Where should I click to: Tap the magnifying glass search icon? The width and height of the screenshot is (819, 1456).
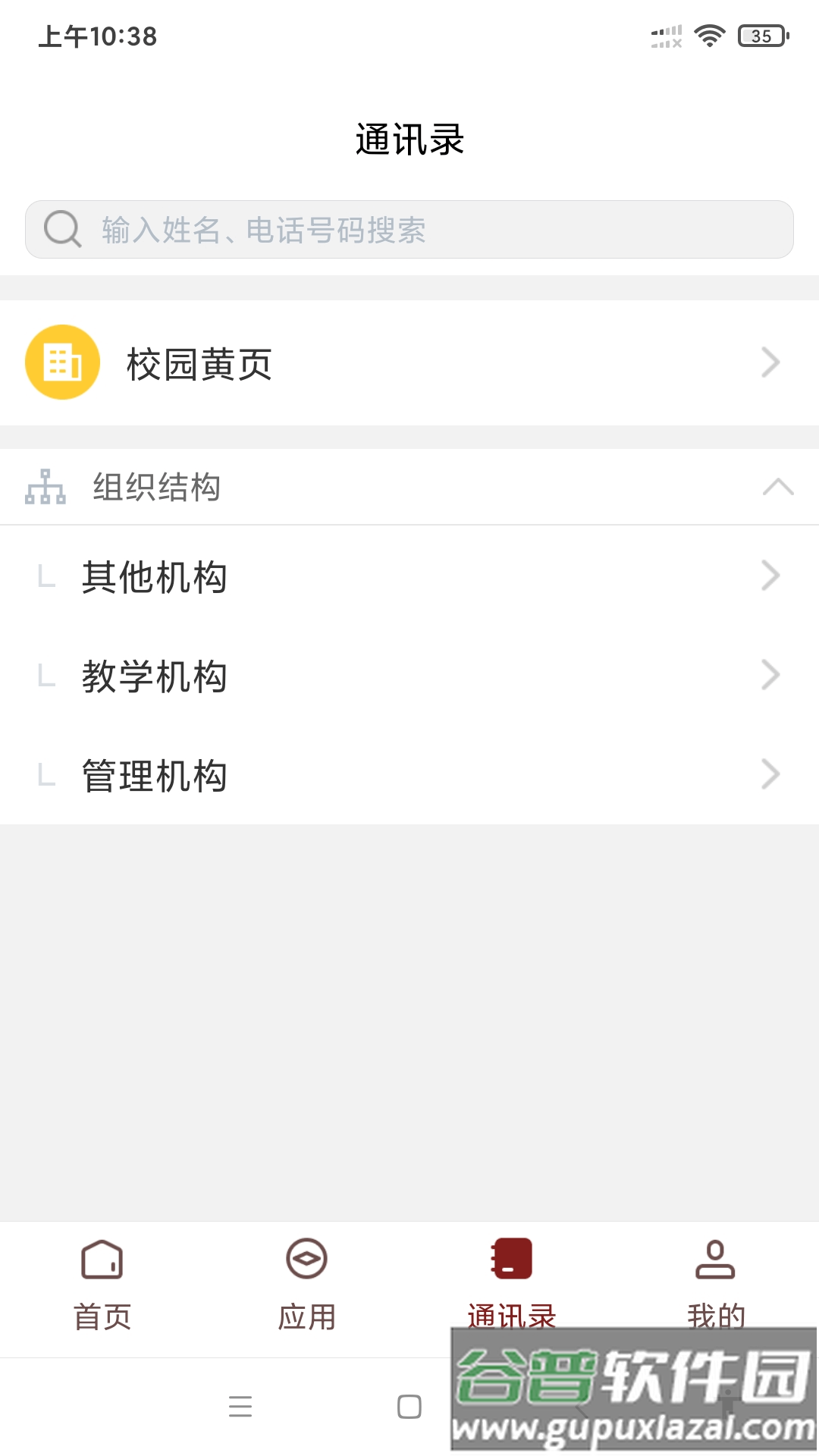coord(62,229)
